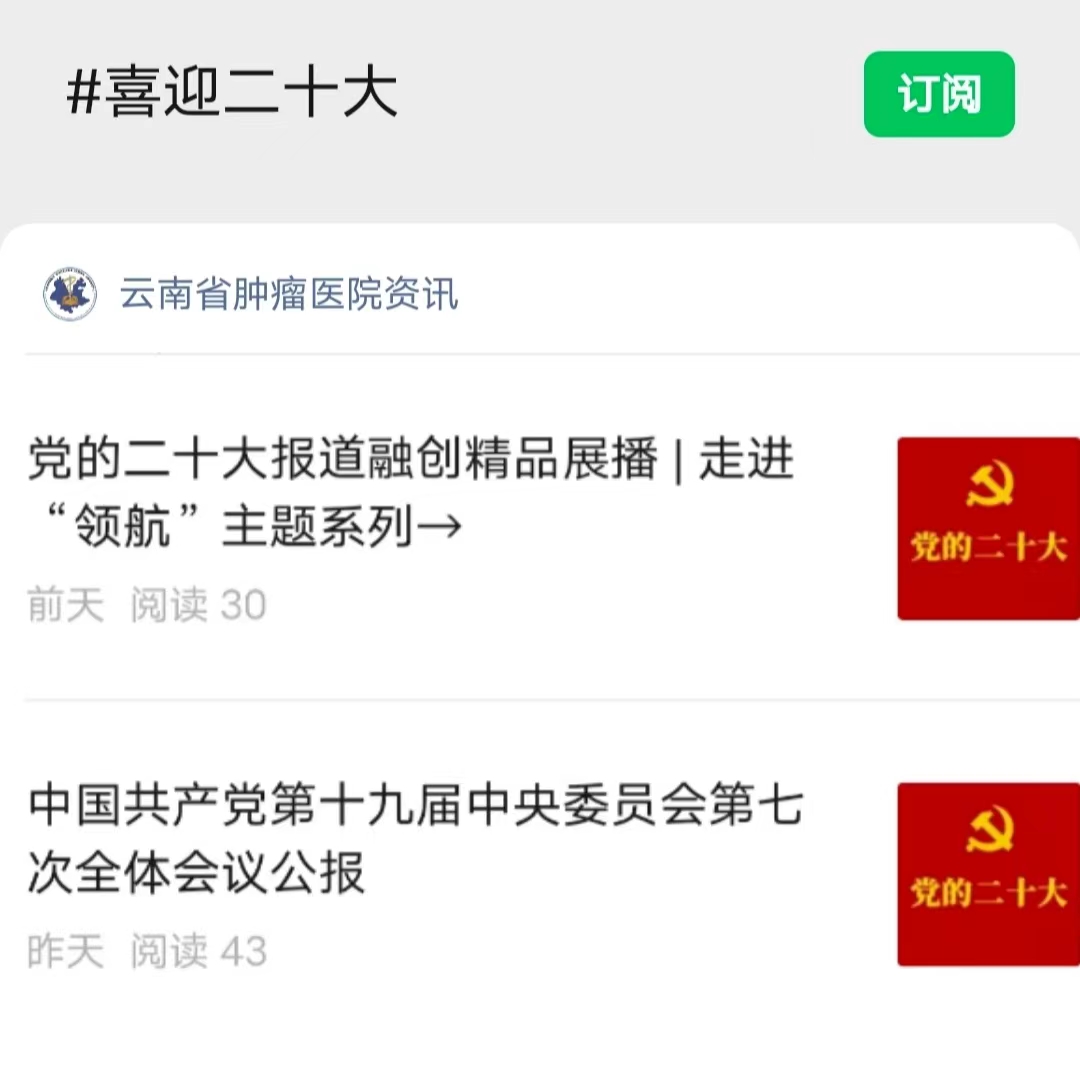Tap the 昨天 timestamp under the second article
The height and width of the screenshot is (1088, 1080).
(64, 951)
